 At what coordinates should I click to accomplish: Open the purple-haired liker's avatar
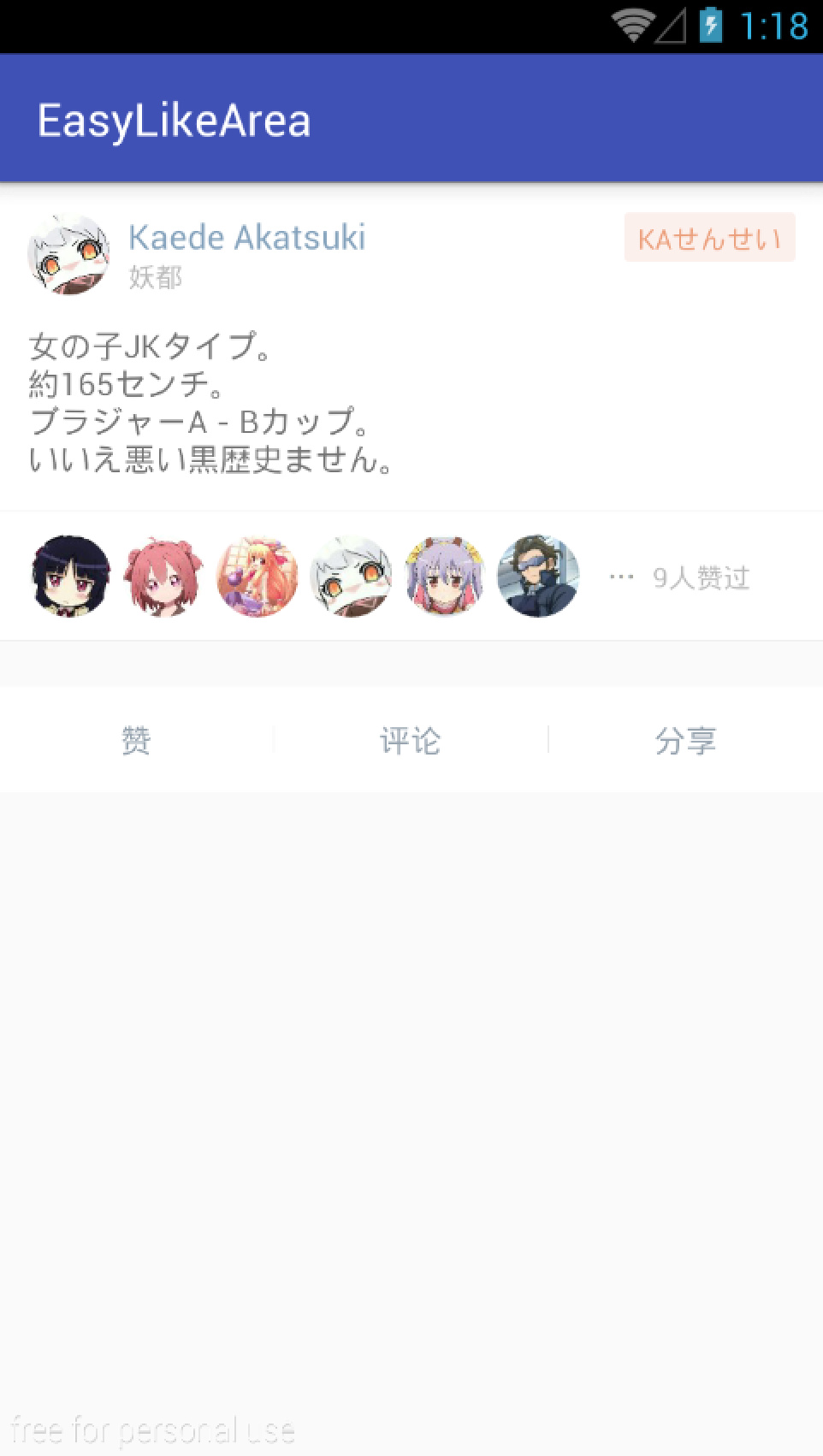pos(444,577)
